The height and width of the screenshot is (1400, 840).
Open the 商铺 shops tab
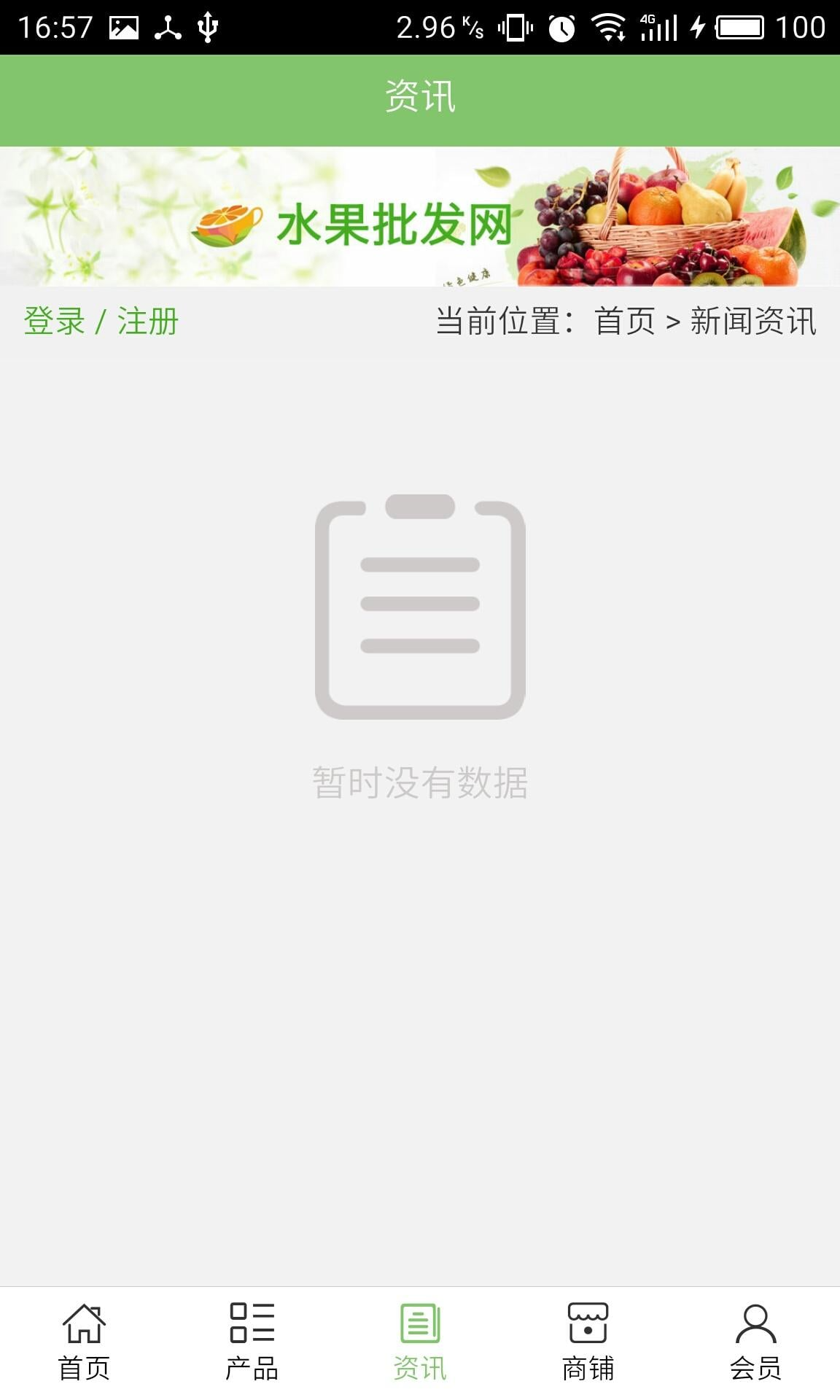click(x=588, y=1342)
